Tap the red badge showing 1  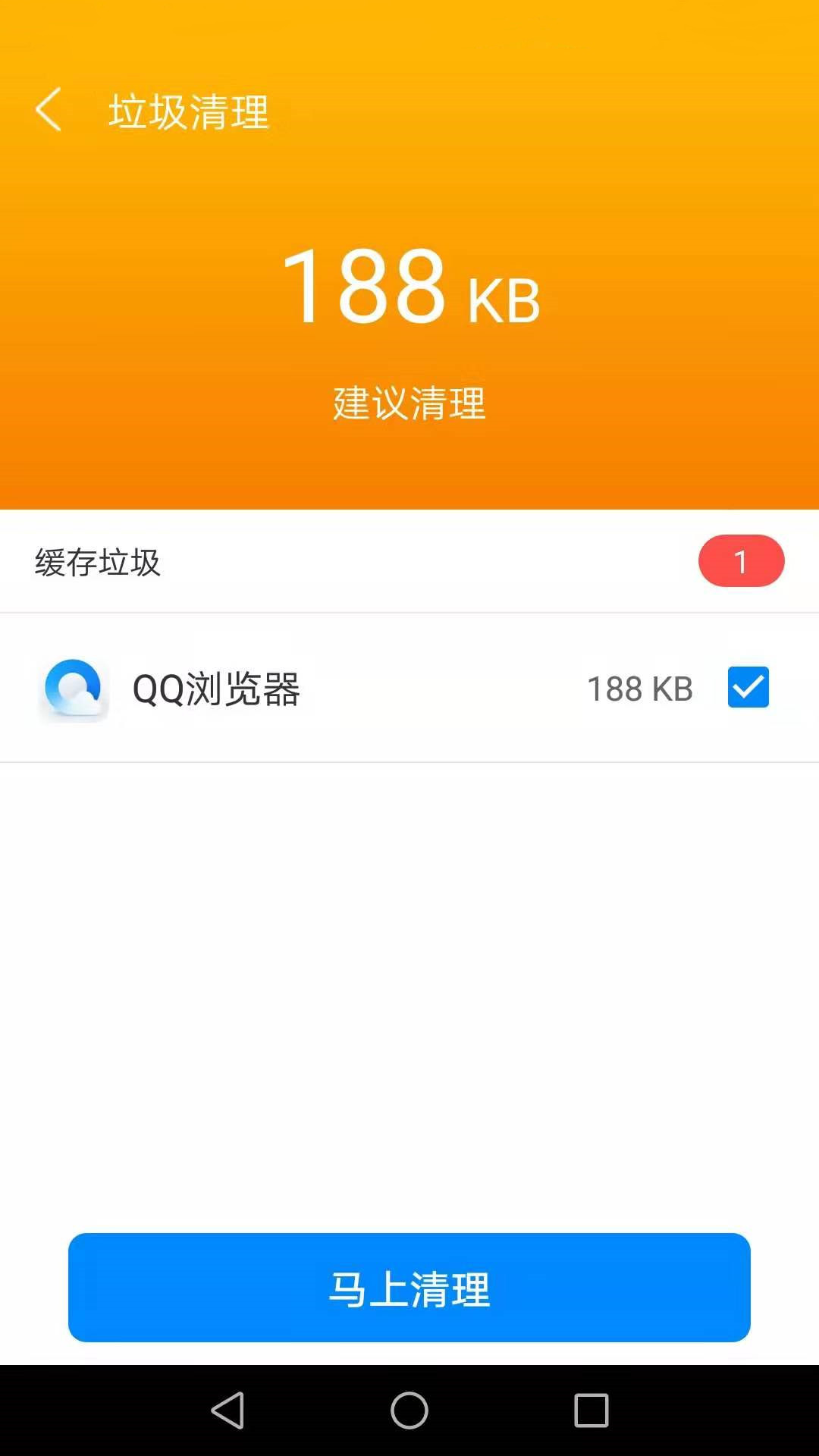click(741, 560)
